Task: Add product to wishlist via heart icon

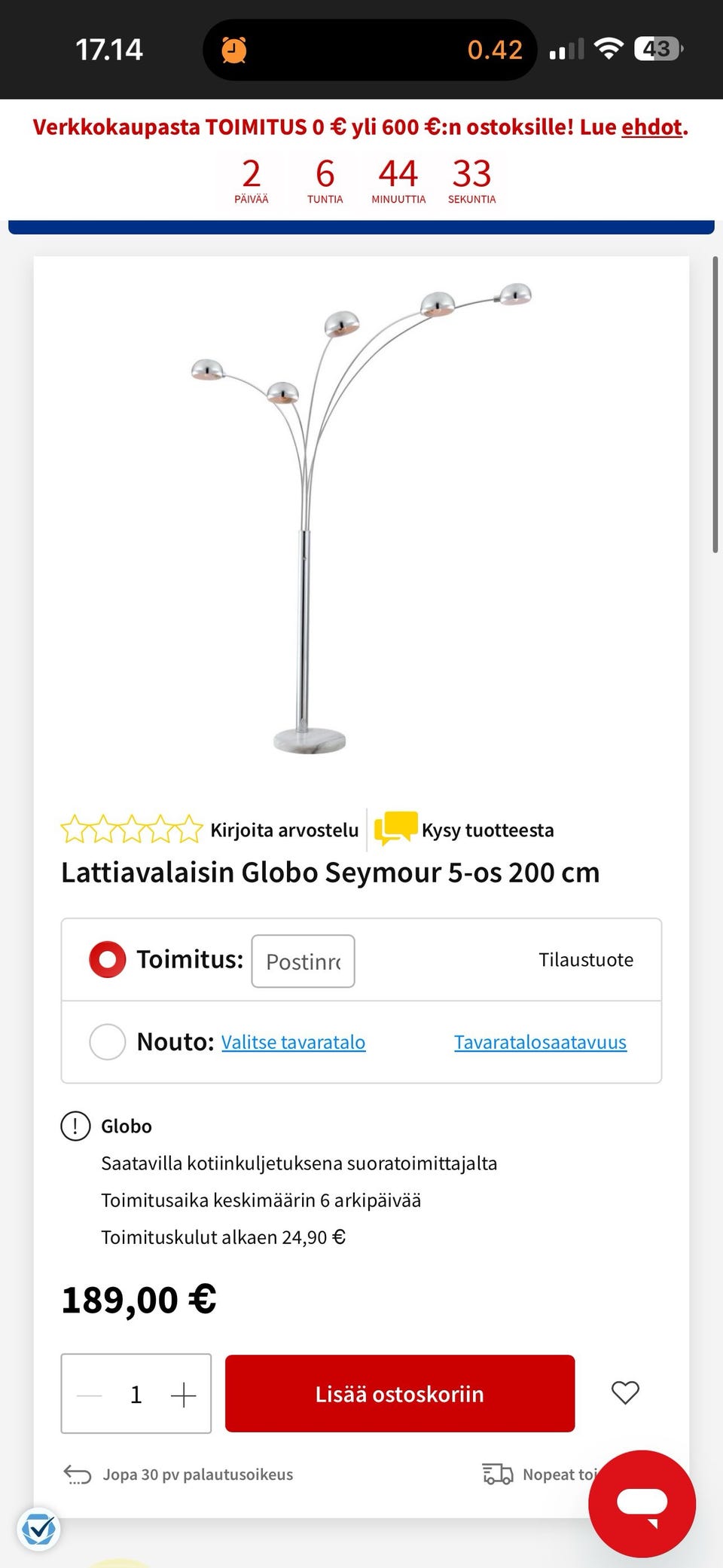Action: (625, 1393)
